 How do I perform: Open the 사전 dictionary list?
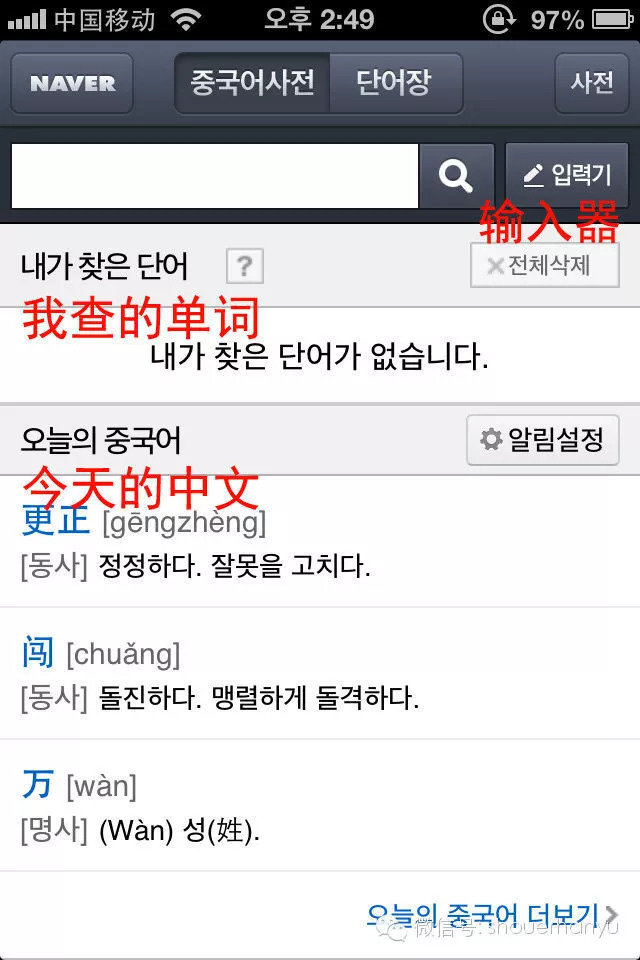(592, 83)
